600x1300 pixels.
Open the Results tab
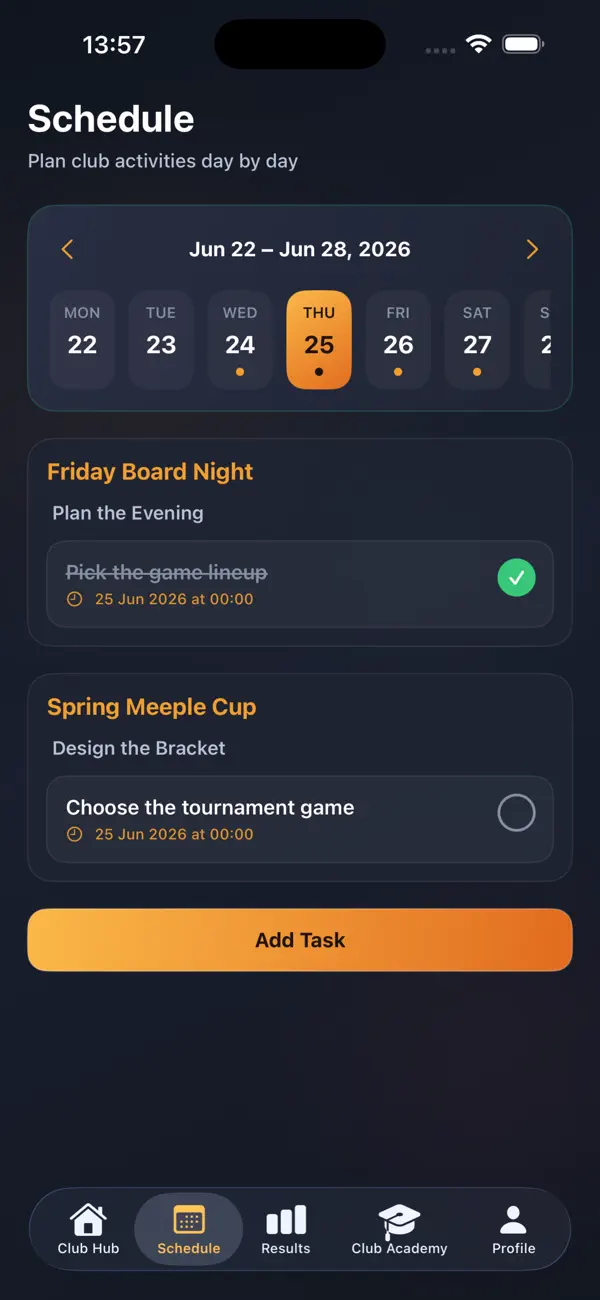coord(286,1229)
